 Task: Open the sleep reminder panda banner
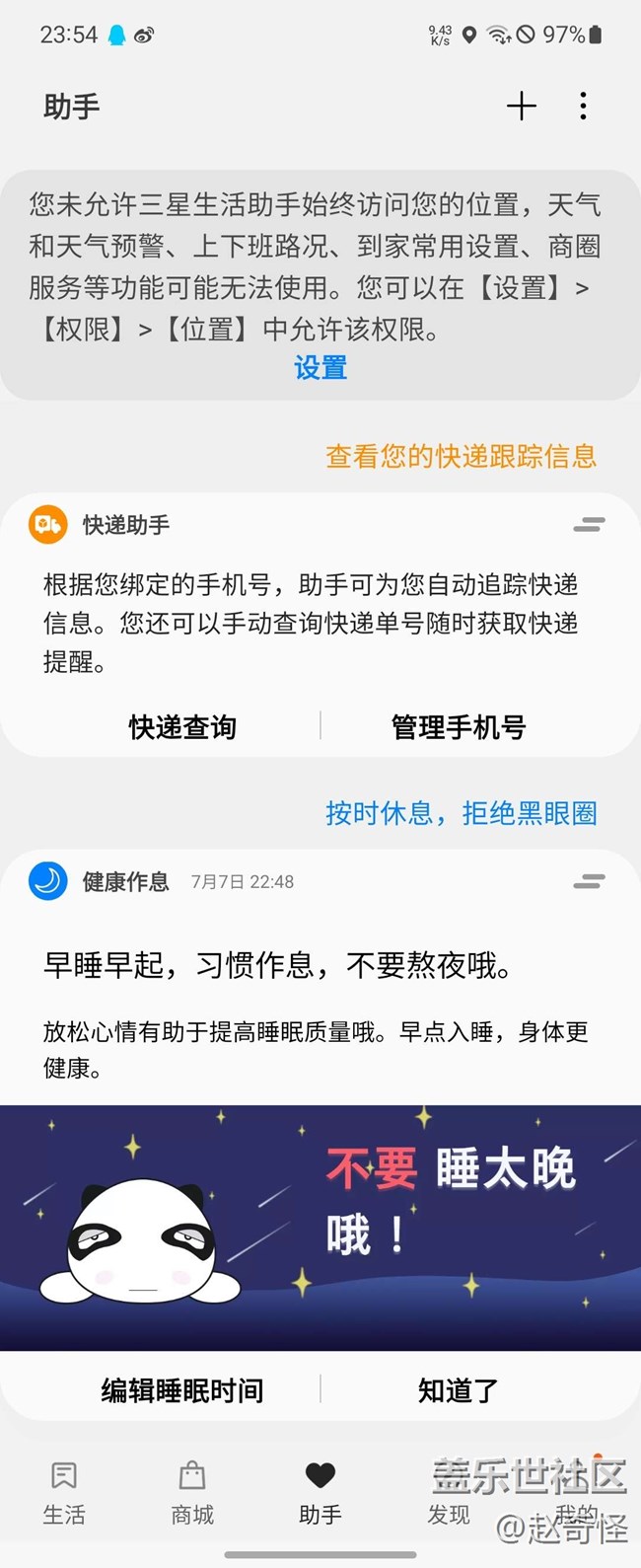pos(320,1227)
